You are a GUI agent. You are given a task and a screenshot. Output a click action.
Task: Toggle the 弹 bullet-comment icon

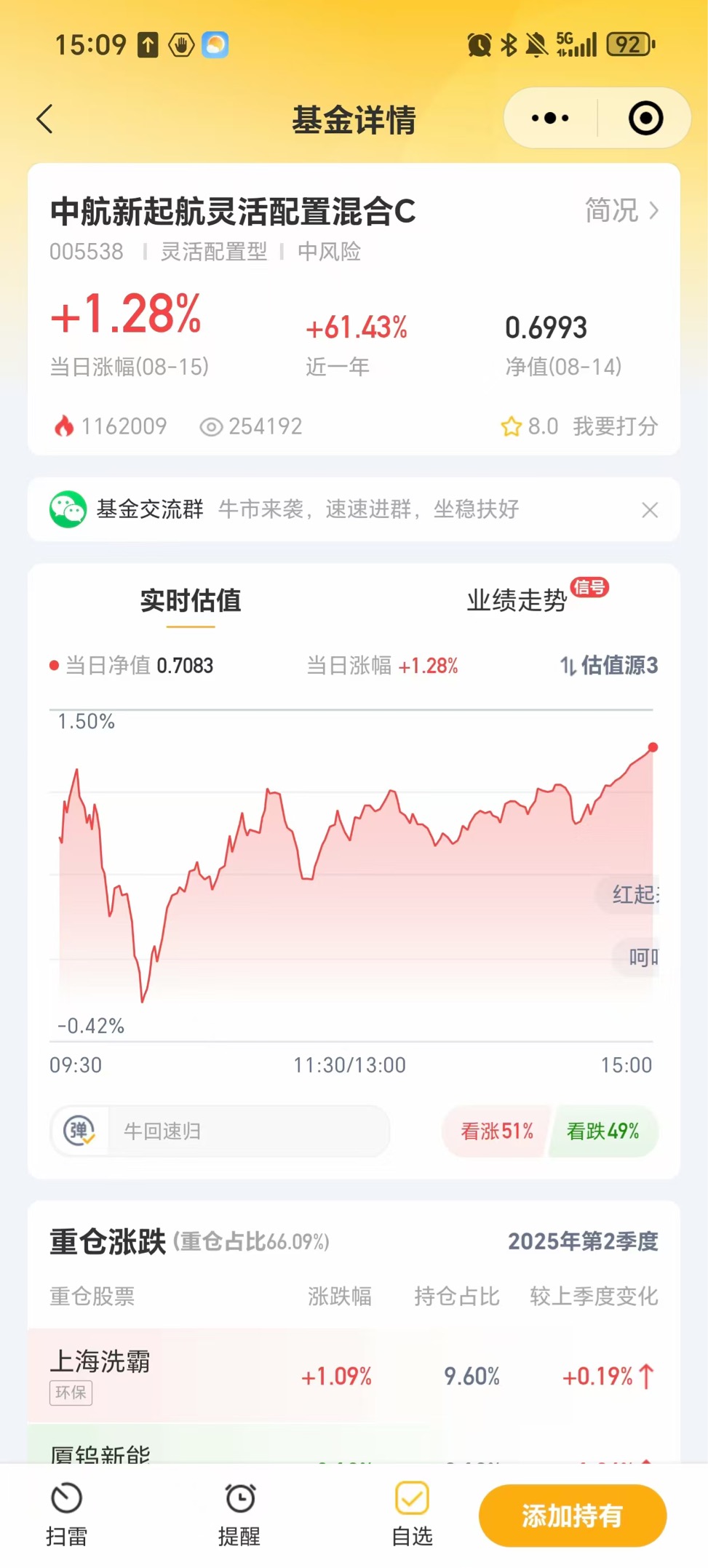[79, 1131]
